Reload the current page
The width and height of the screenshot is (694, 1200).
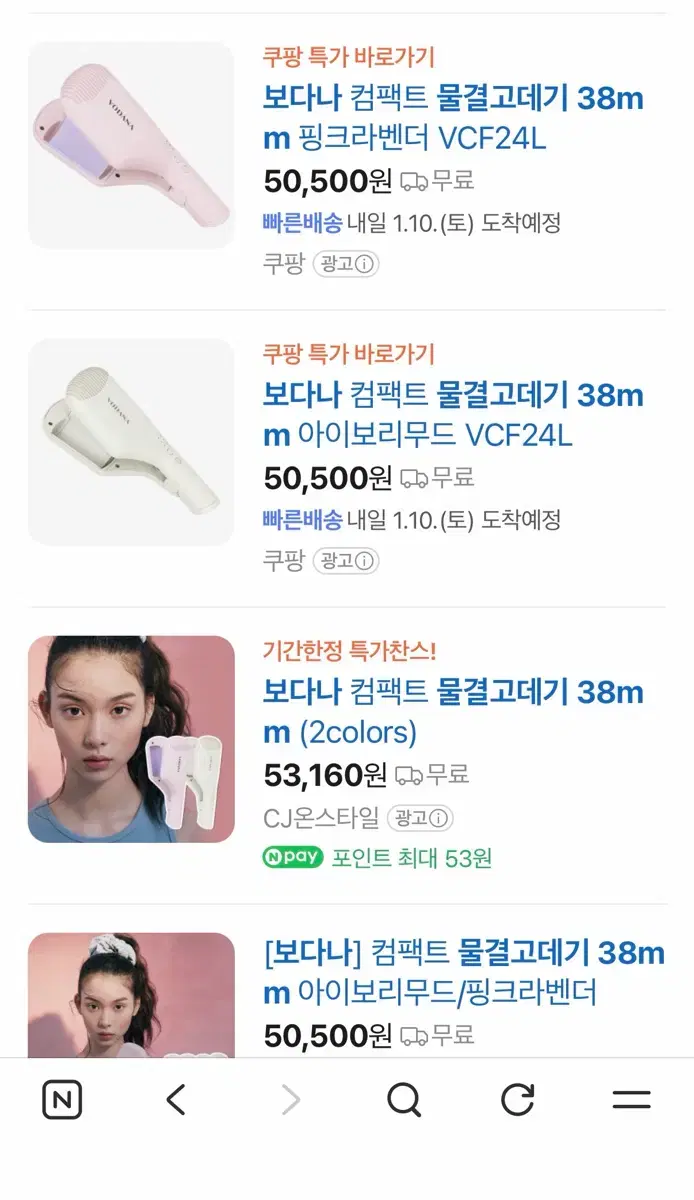(518, 1101)
